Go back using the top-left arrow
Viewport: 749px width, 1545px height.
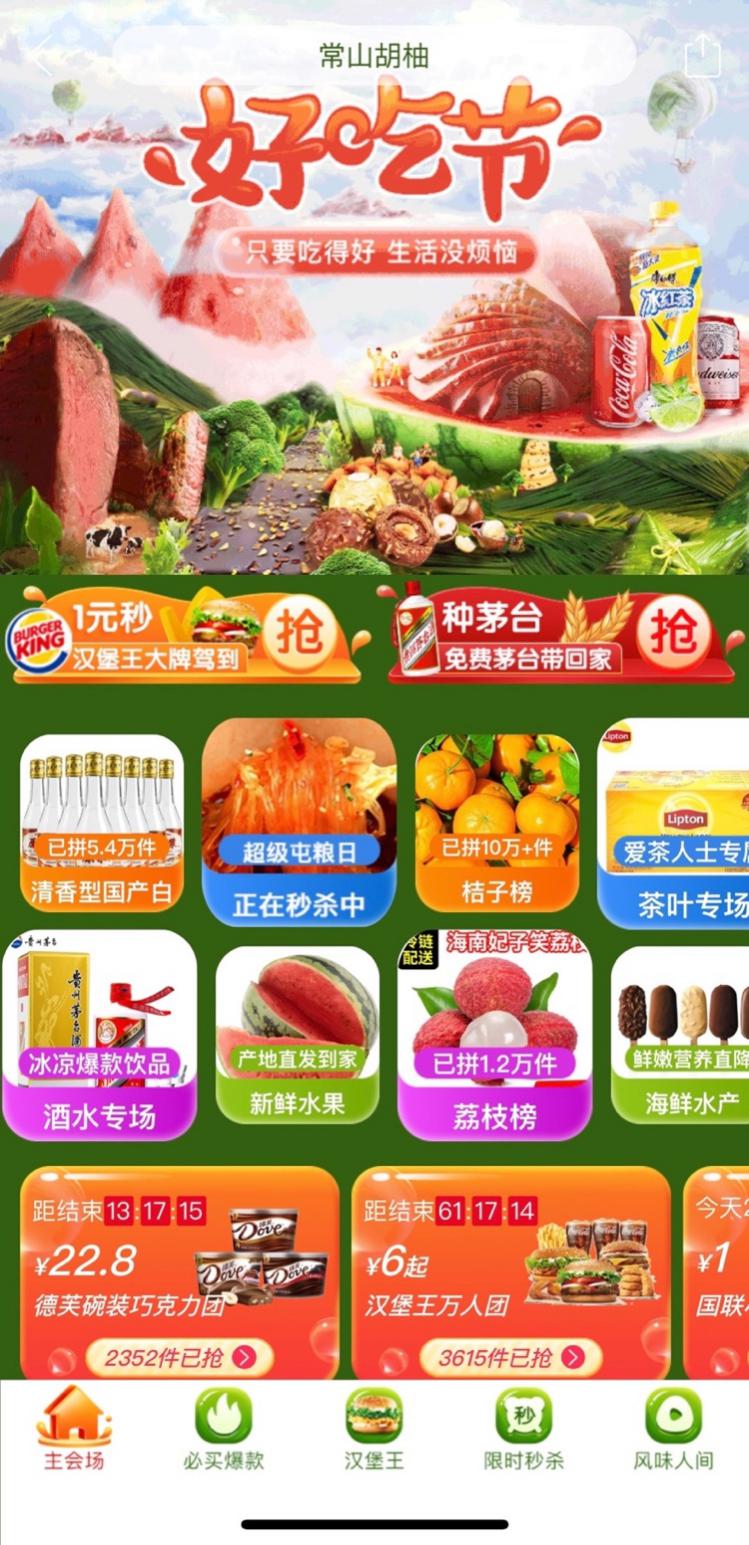pos(40,55)
